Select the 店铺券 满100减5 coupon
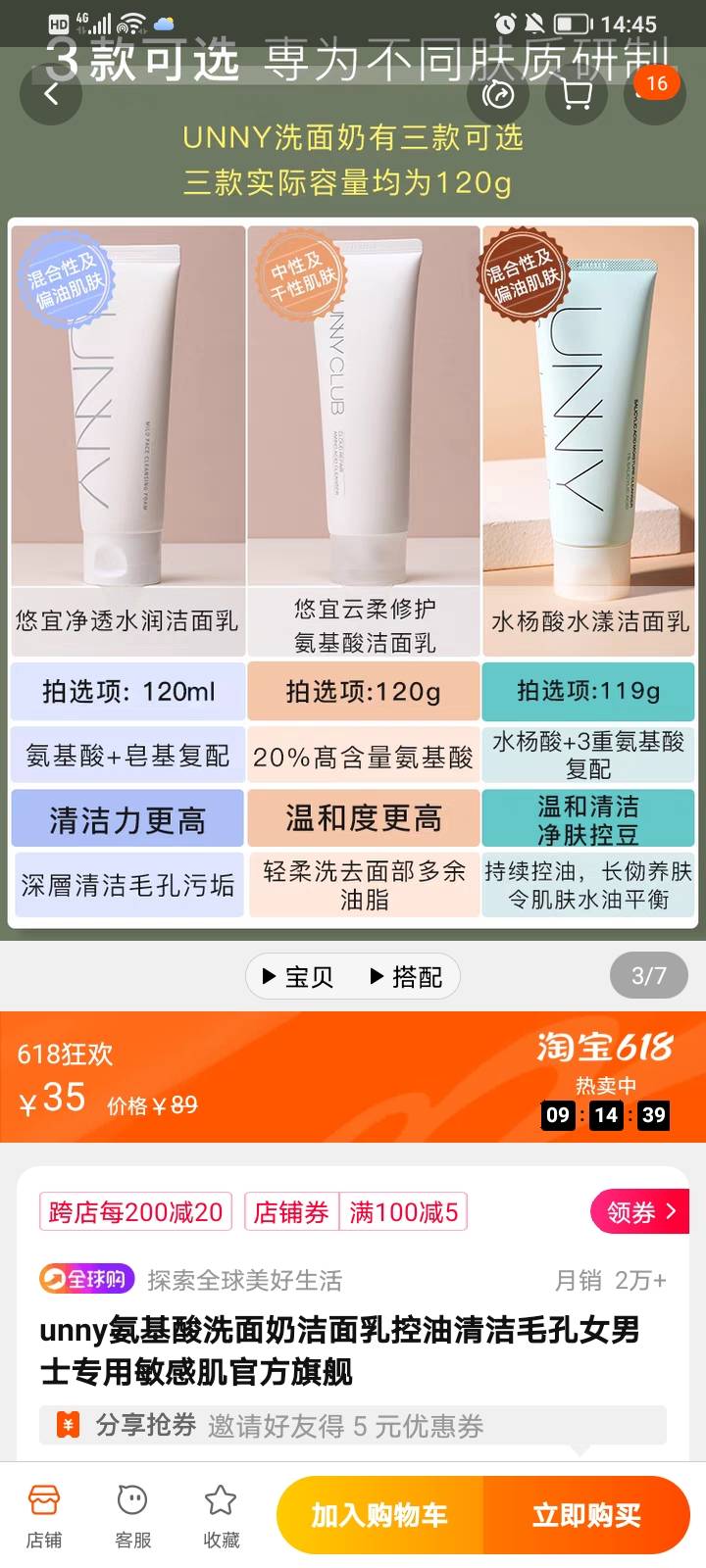The image size is (706, 1568). click(355, 1212)
